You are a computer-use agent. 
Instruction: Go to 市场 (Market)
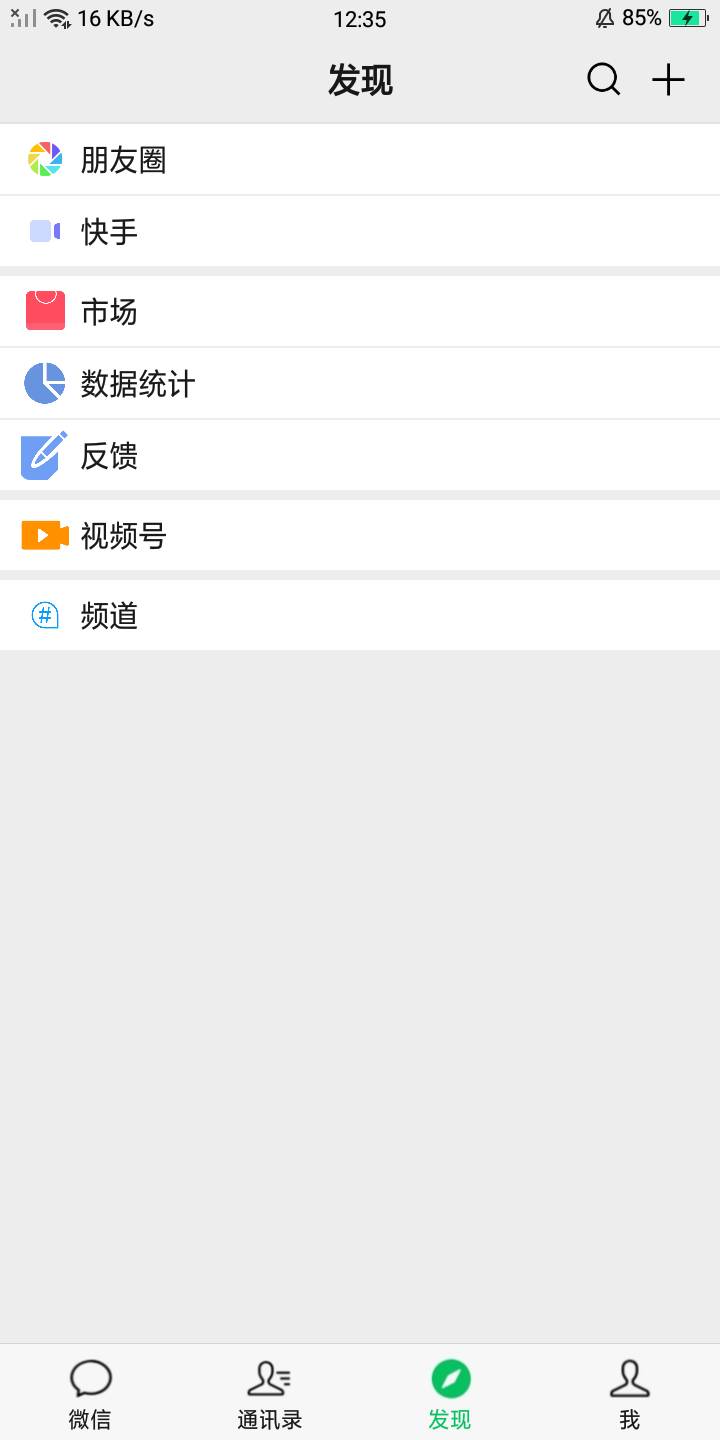click(x=360, y=312)
